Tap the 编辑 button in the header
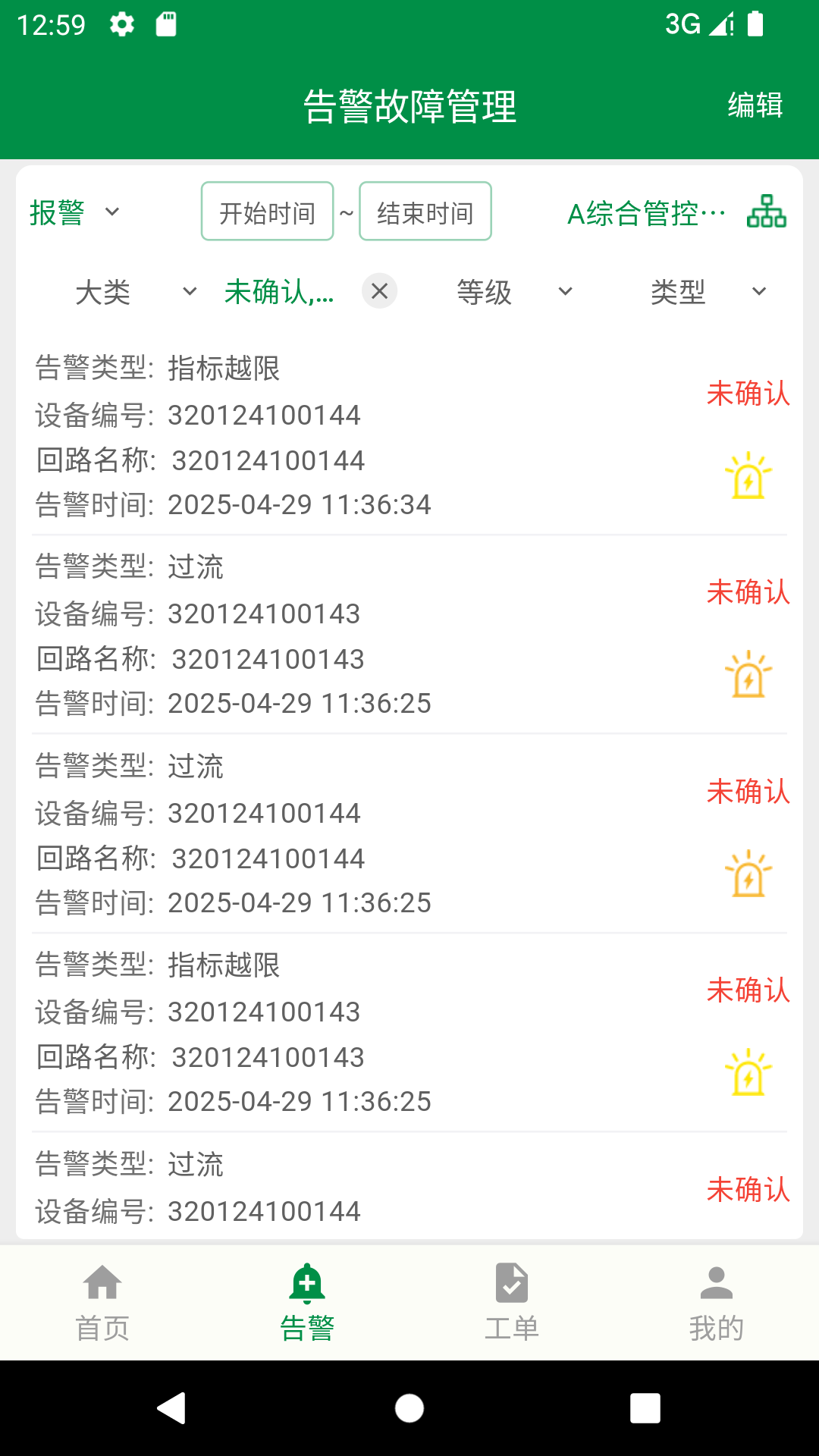Viewport: 819px width, 1456px height. click(x=755, y=105)
